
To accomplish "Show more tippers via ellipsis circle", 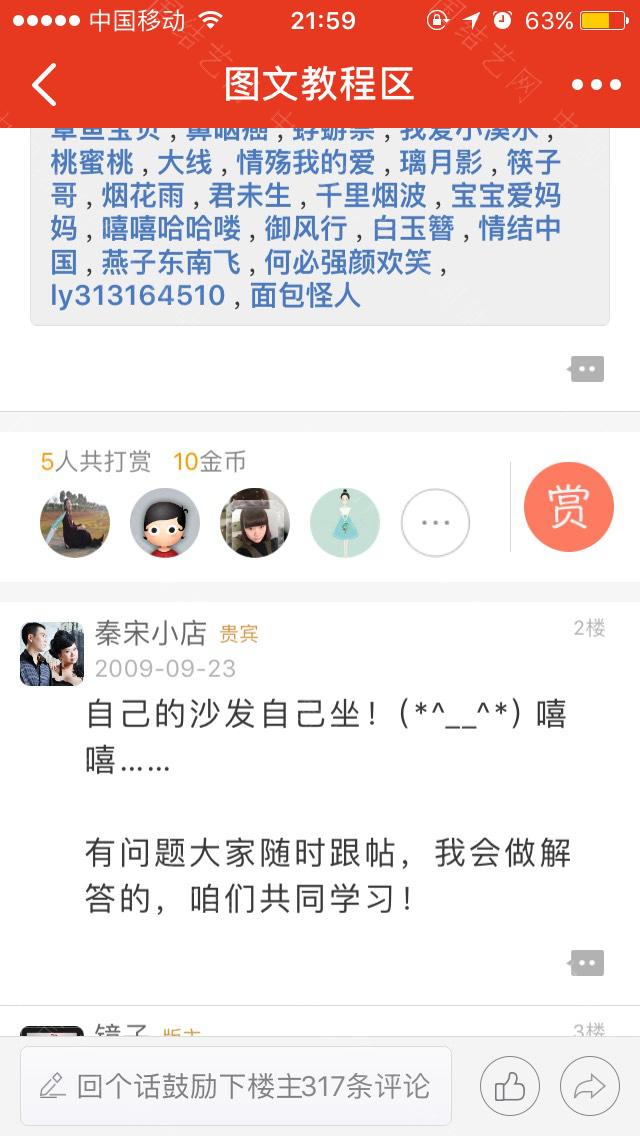I will point(435,522).
